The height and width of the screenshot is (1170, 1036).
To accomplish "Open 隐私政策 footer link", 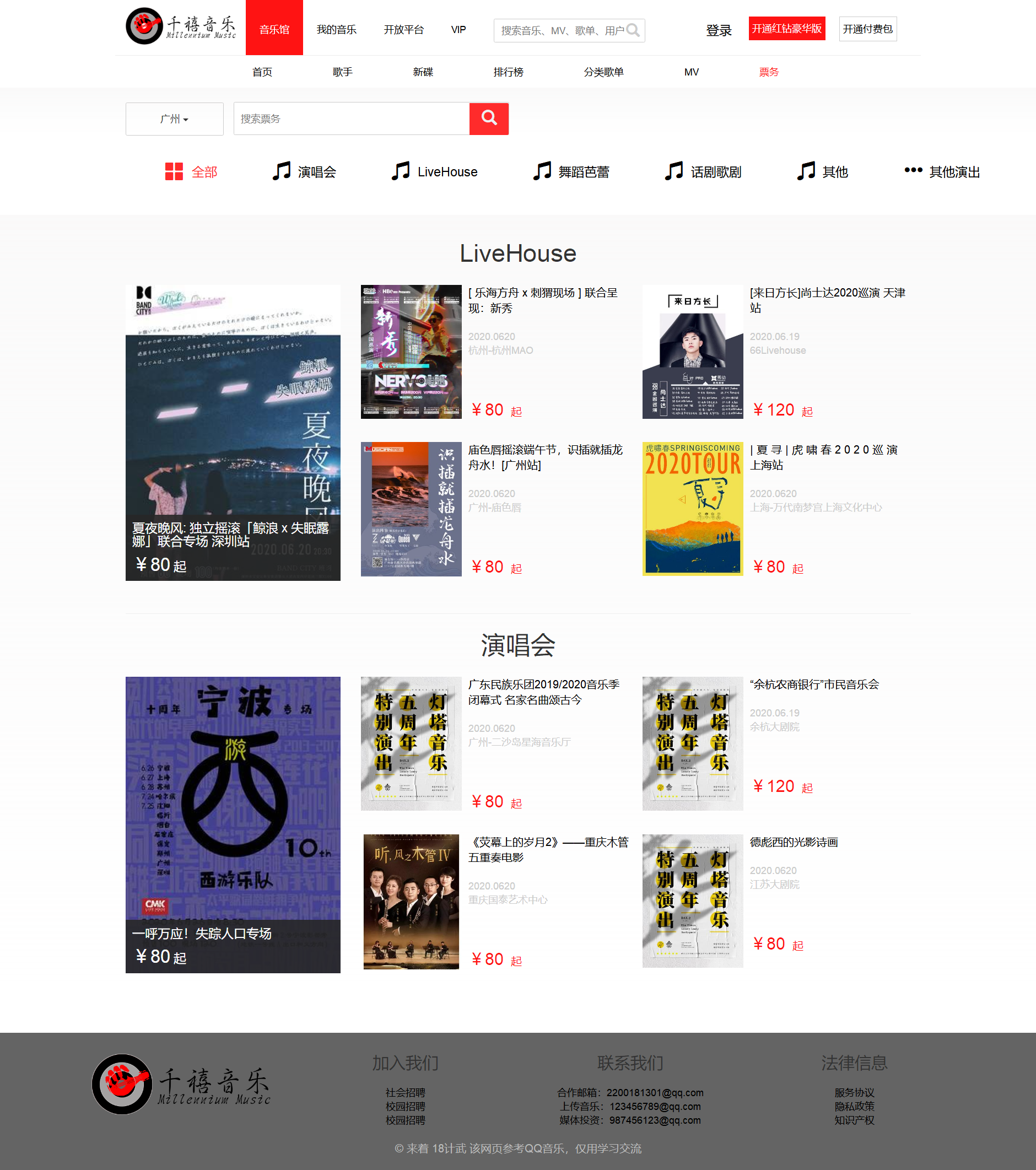I will [x=854, y=1107].
